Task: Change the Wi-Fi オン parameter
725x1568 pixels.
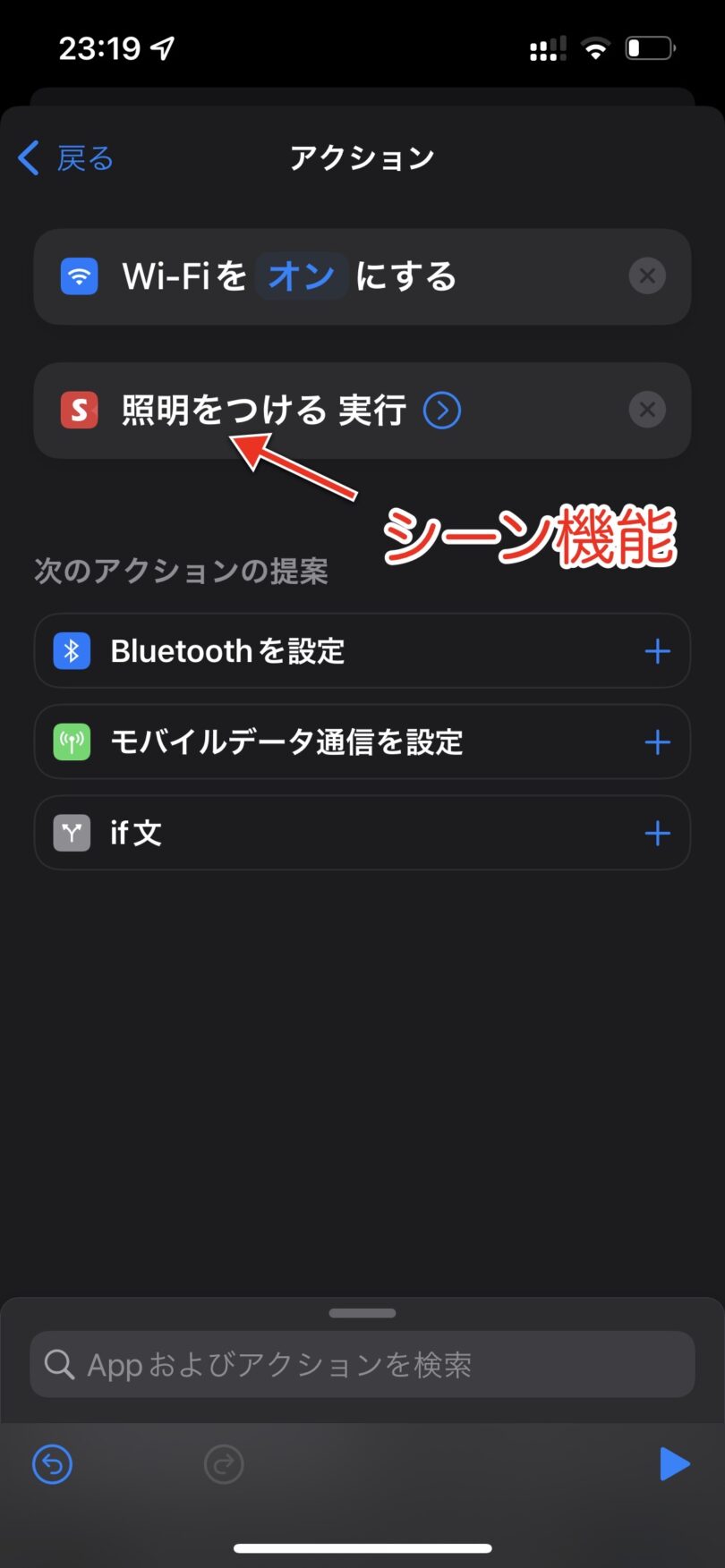Action: 301,276
